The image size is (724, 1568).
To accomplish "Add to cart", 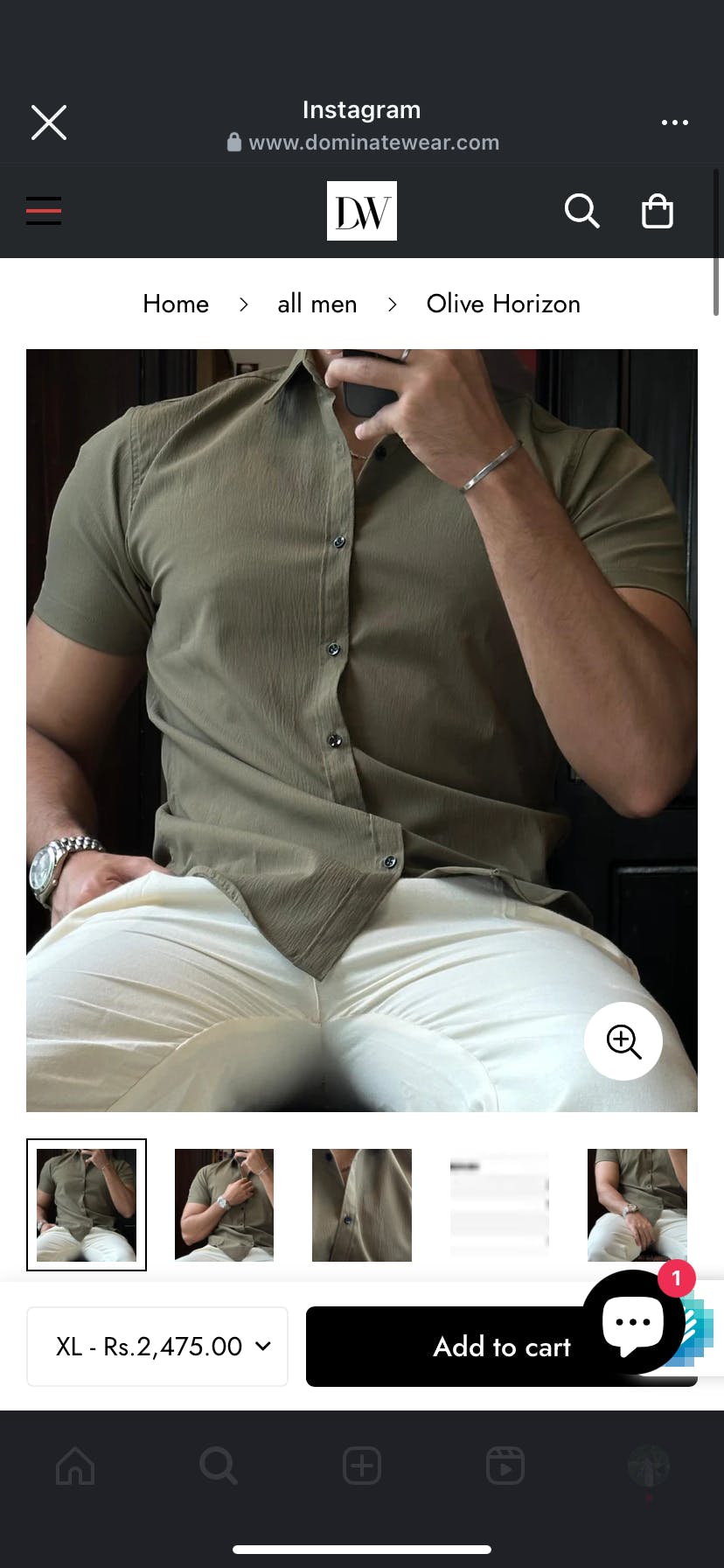I will (x=455, y=1347).
